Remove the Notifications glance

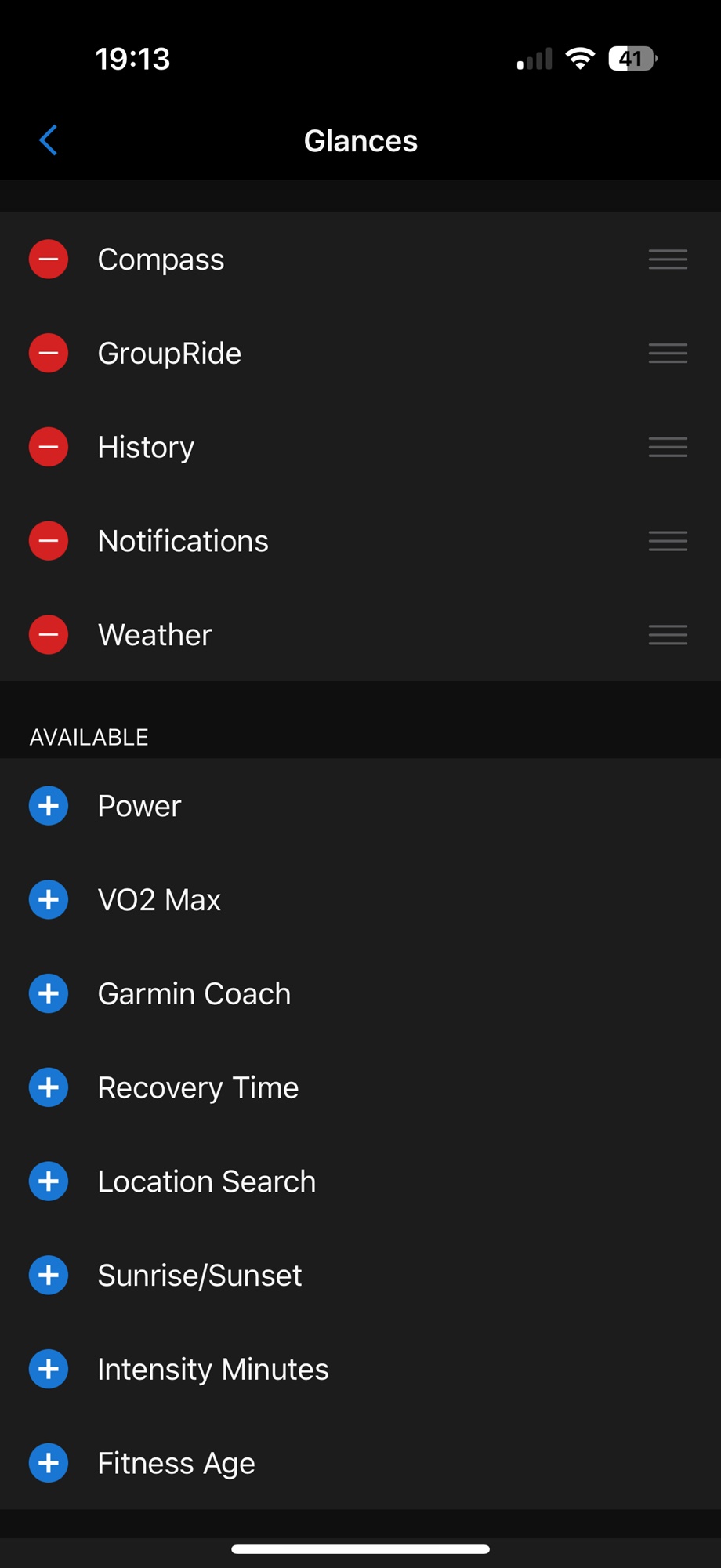[x=49, y=541]
